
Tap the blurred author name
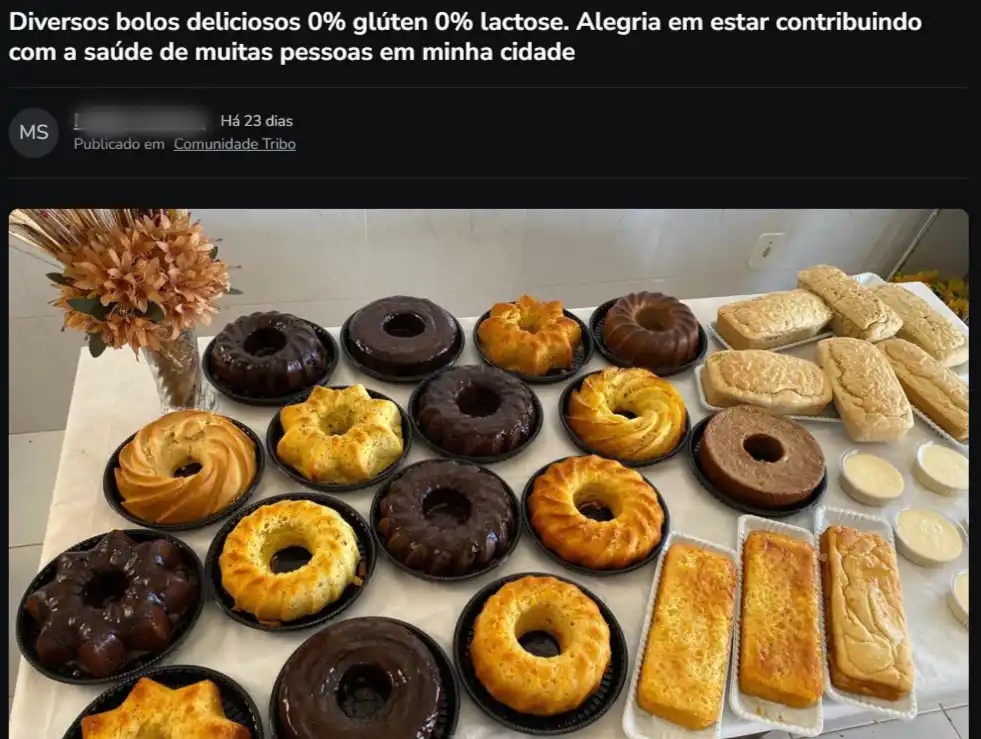click(x=141, y=120)
